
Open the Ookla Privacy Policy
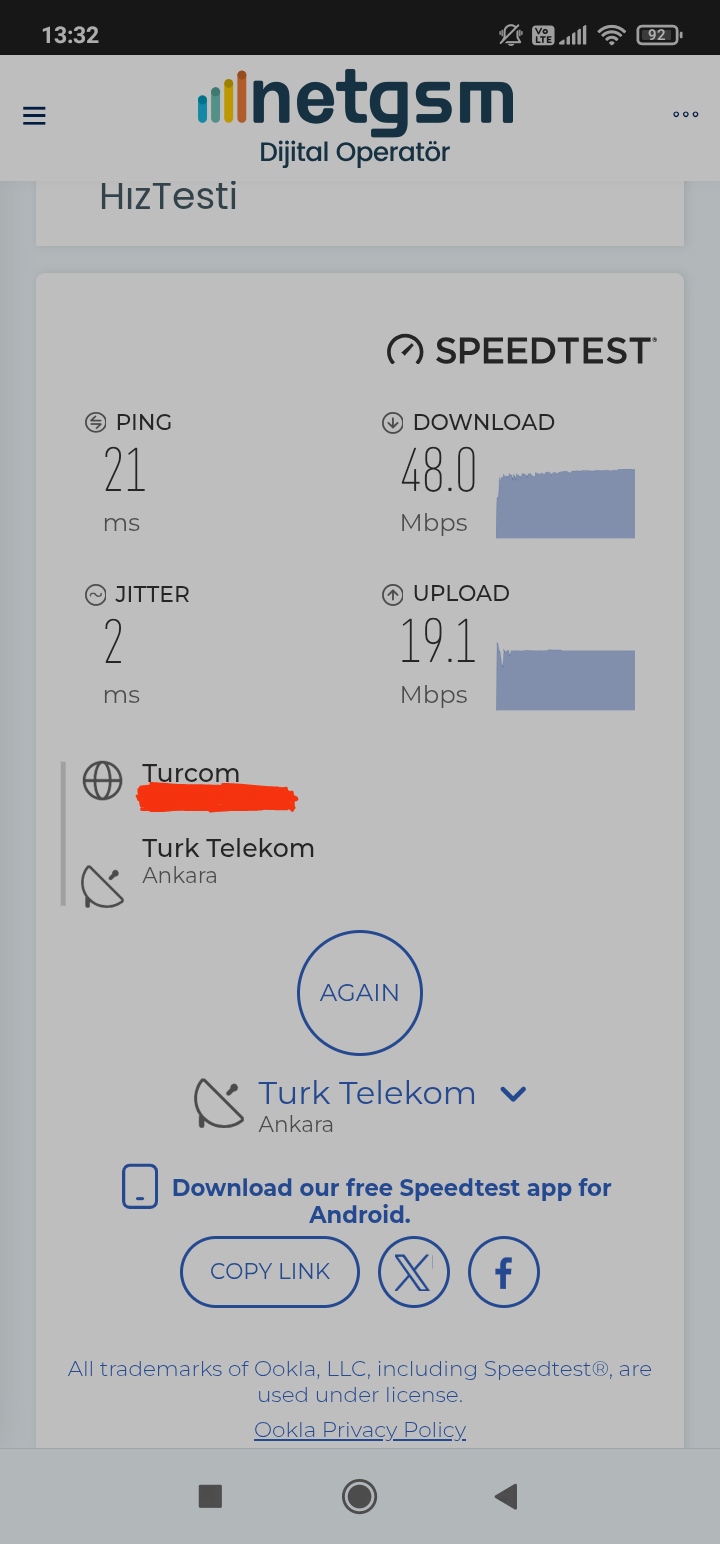[360, 1430]
